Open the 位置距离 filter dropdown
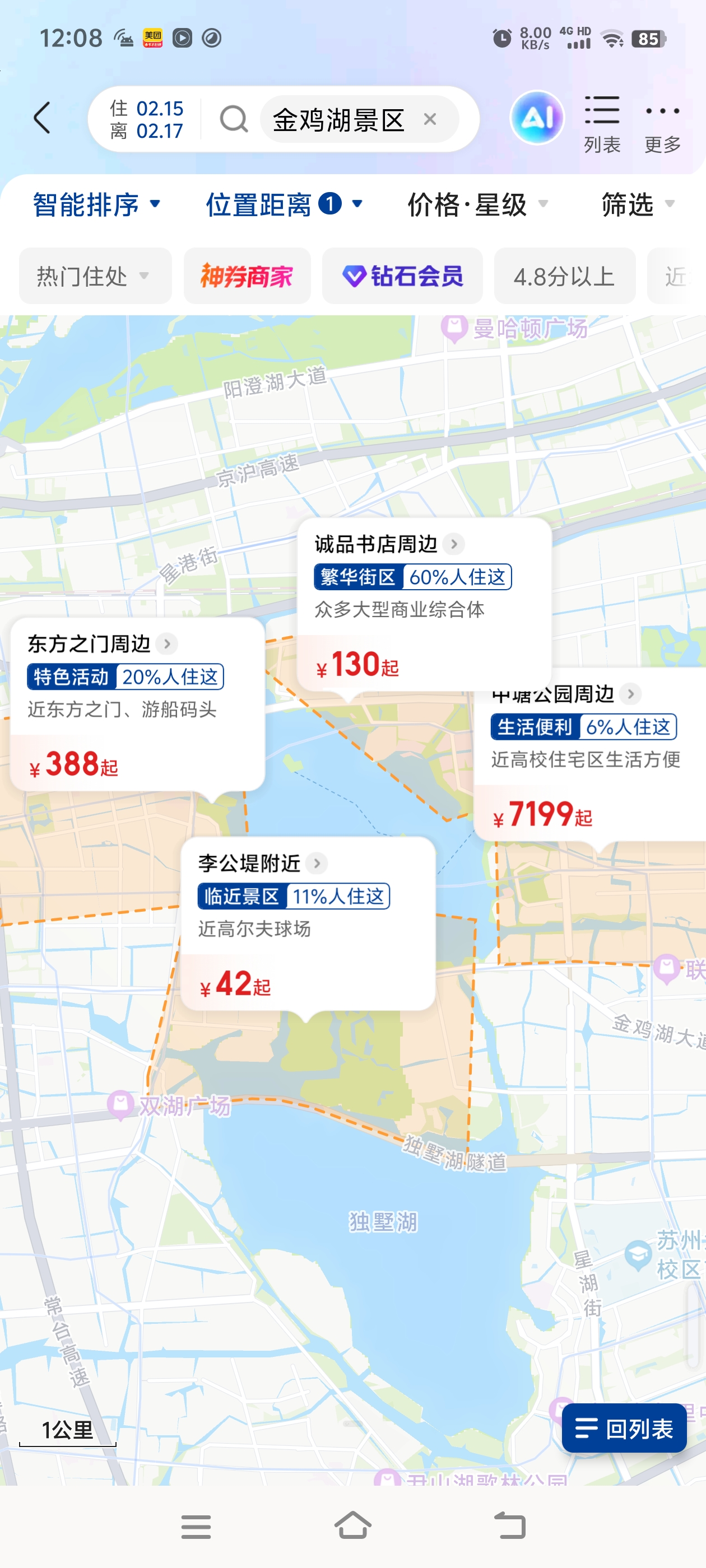Viewport: 706px width, 1568px height. (x=284, y=204)
